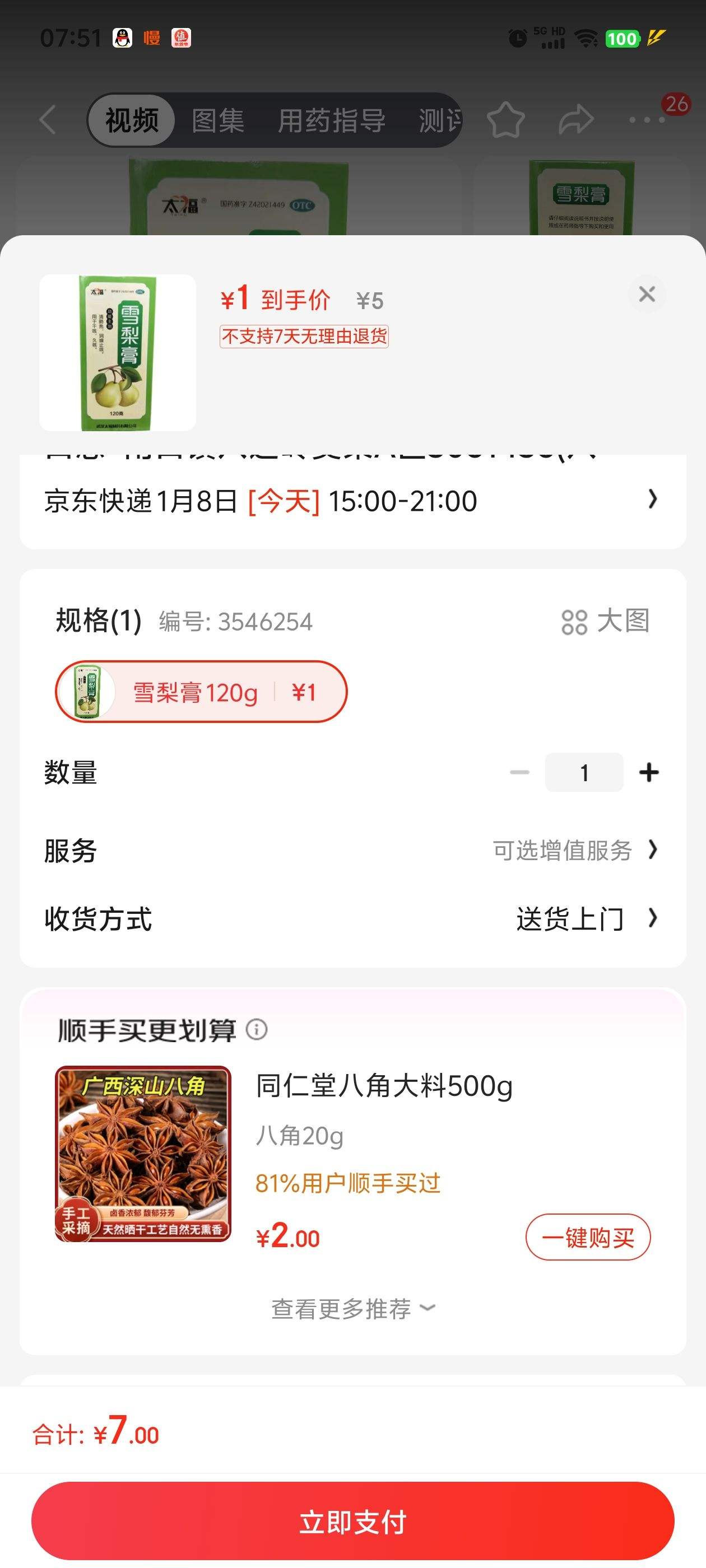Click the info icon beside 顺手买更划算
The image size is (706, 1568).
click(x=257, y=1030)
